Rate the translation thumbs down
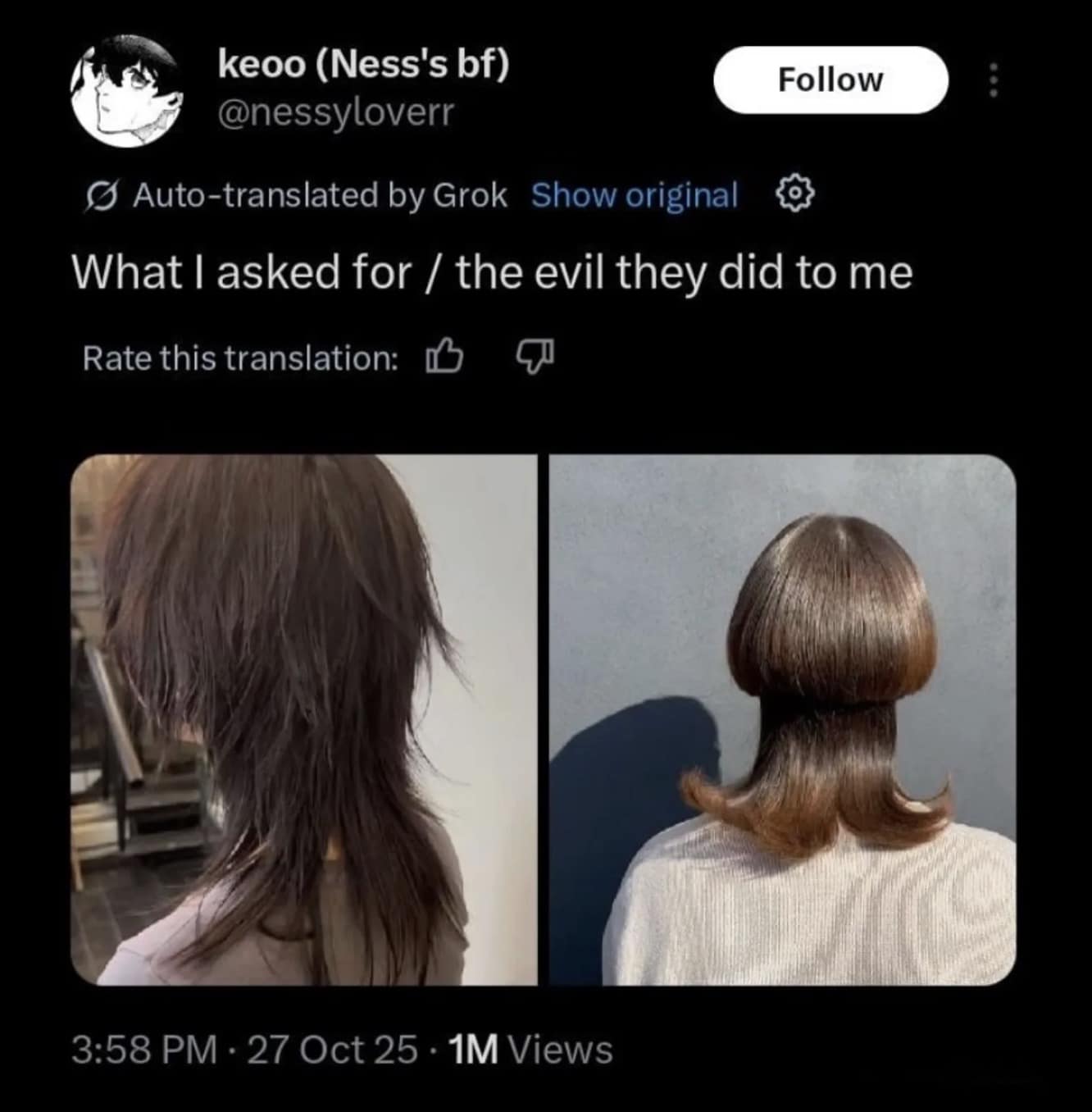The width and height of the screenshot is (1092, 1112). (535, 357)
